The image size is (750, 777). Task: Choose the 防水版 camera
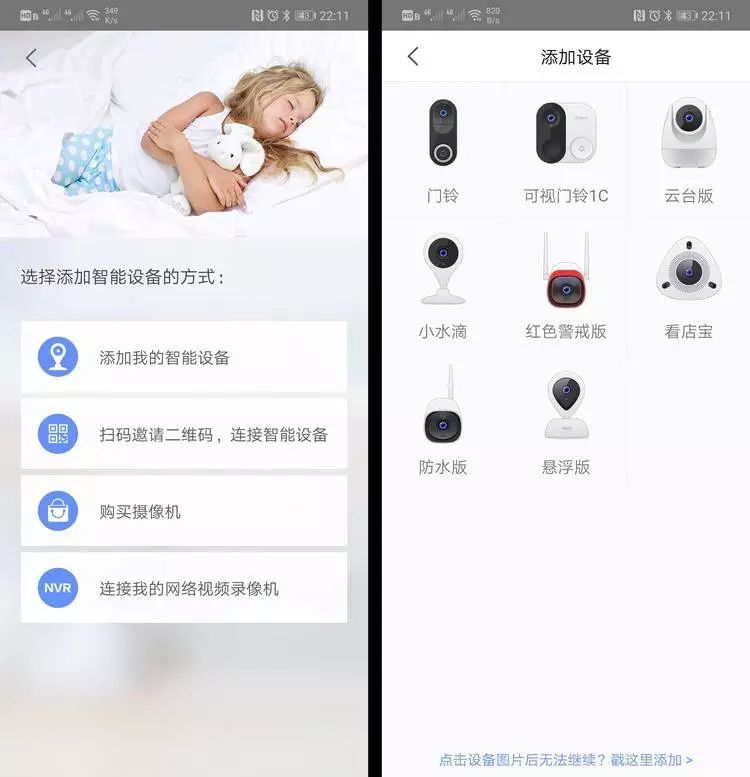(443, 419)
